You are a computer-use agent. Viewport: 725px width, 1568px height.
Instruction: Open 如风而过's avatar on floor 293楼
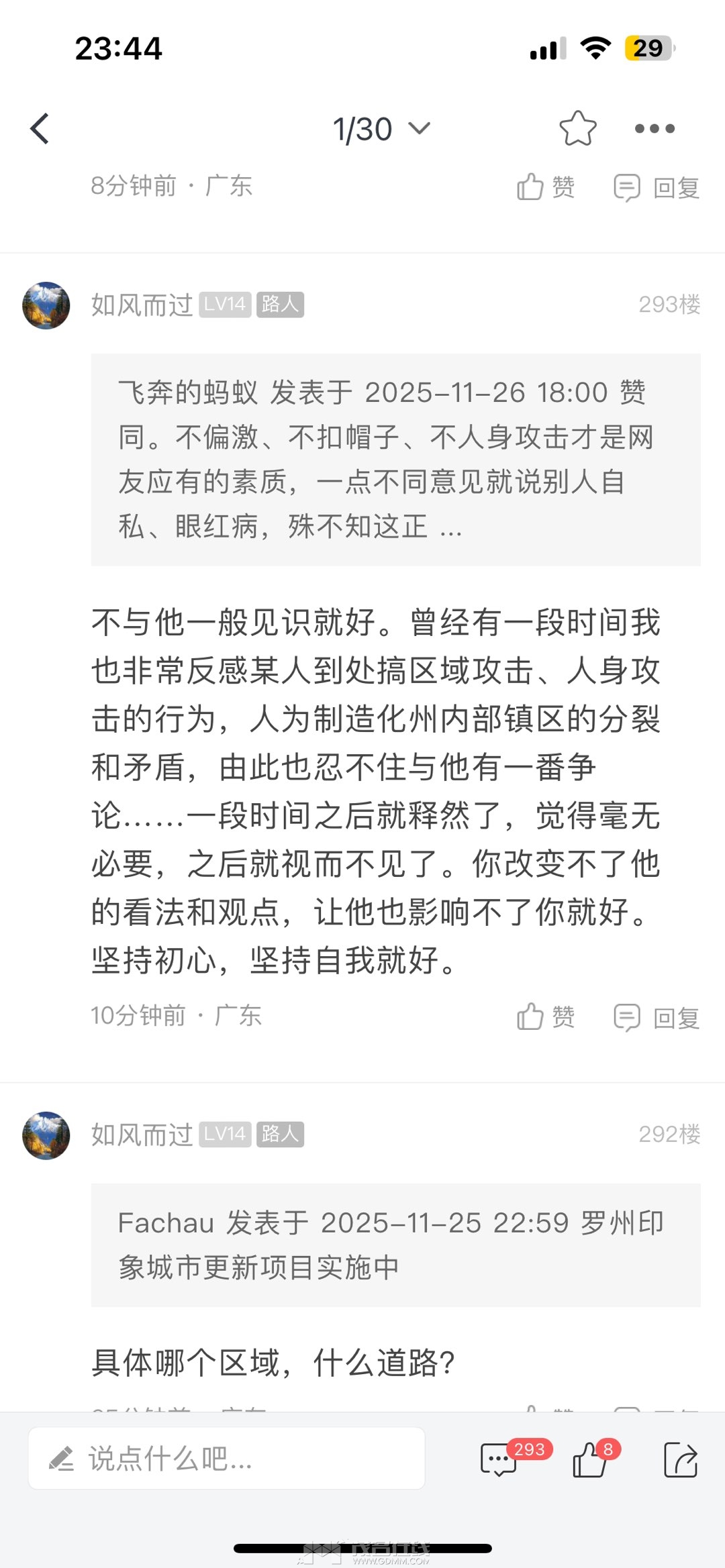tap(46, 305)
